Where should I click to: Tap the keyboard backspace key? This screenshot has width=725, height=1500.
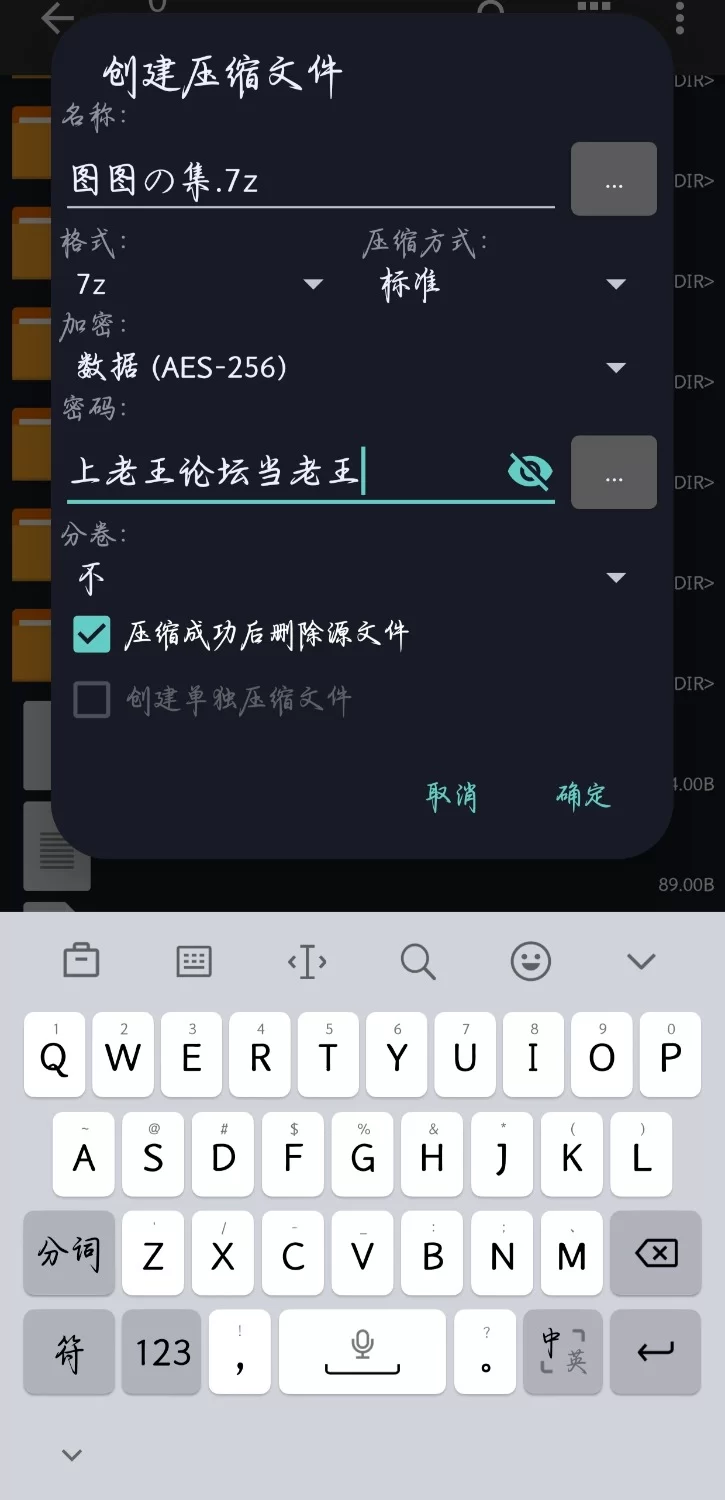coord(656,1253)
